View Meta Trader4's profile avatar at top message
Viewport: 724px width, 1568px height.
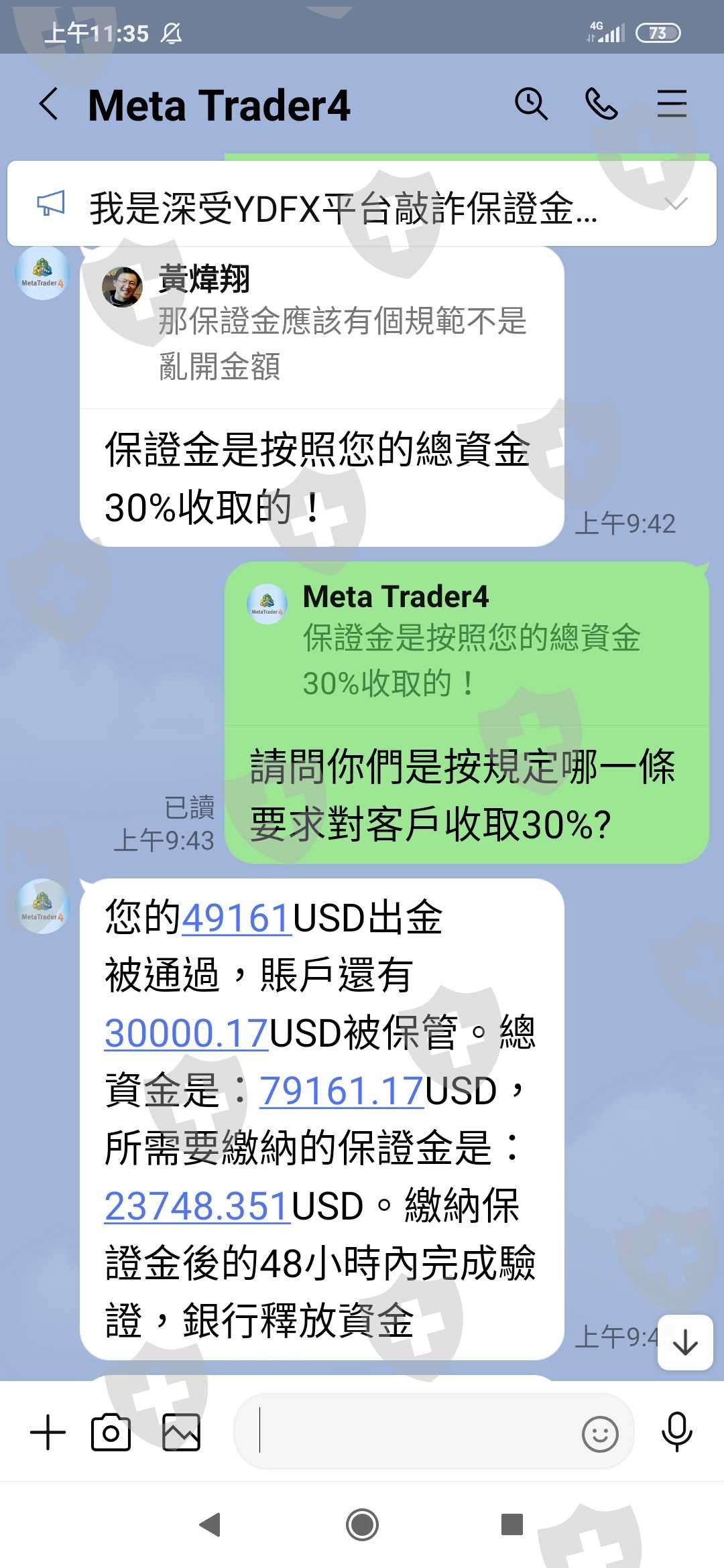(x=42, y=273)
